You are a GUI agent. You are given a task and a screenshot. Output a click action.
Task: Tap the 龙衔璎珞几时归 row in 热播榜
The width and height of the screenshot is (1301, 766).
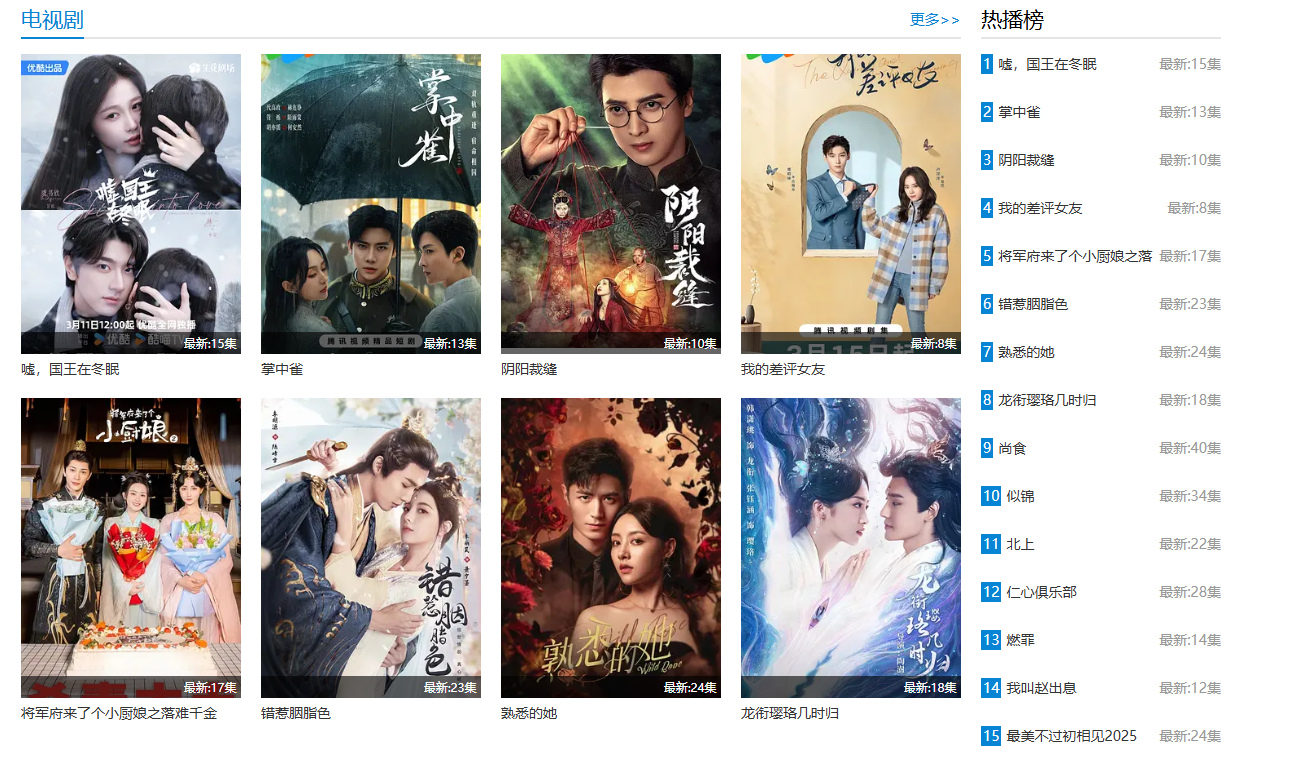[x=1047, y=400]
